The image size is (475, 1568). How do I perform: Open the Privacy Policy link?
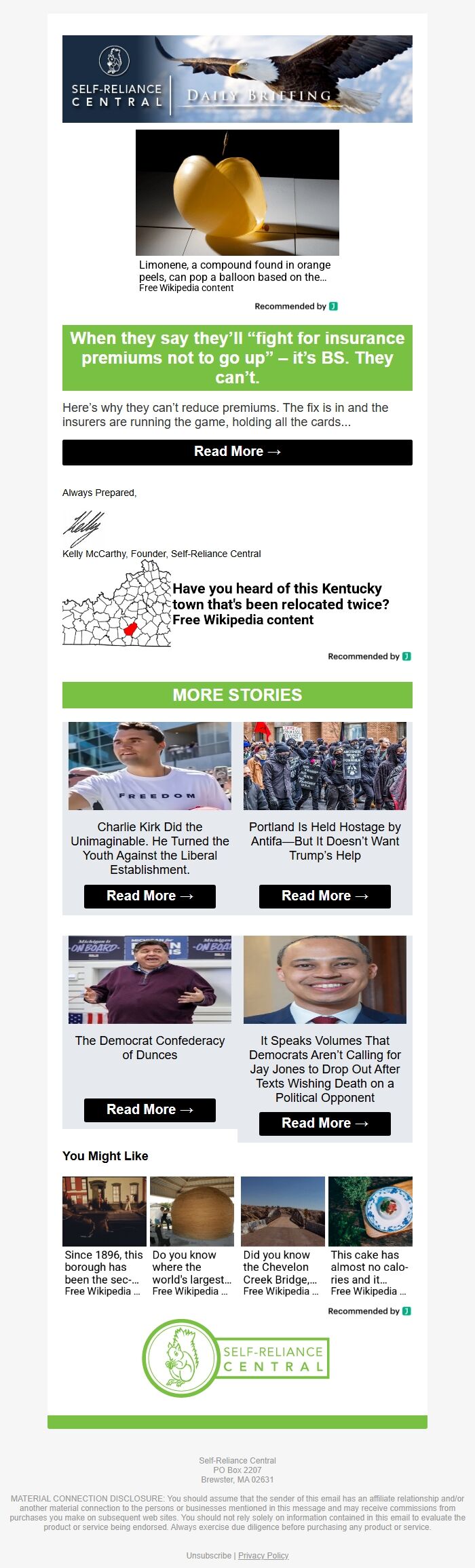click(263, 1556)
